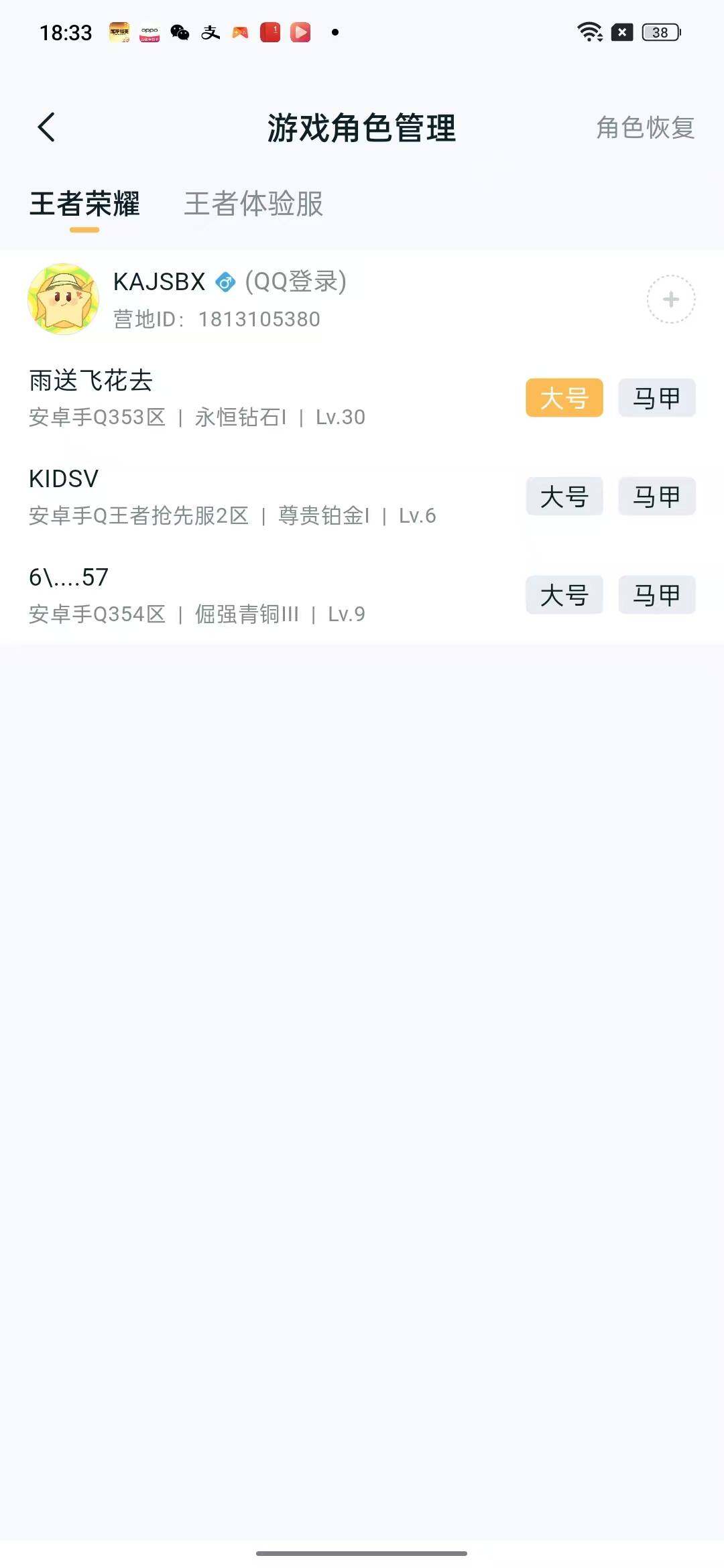724x1568 pixels.
Task: Open 角色恢复 in the top right
Action: click(x=645, y=129)
